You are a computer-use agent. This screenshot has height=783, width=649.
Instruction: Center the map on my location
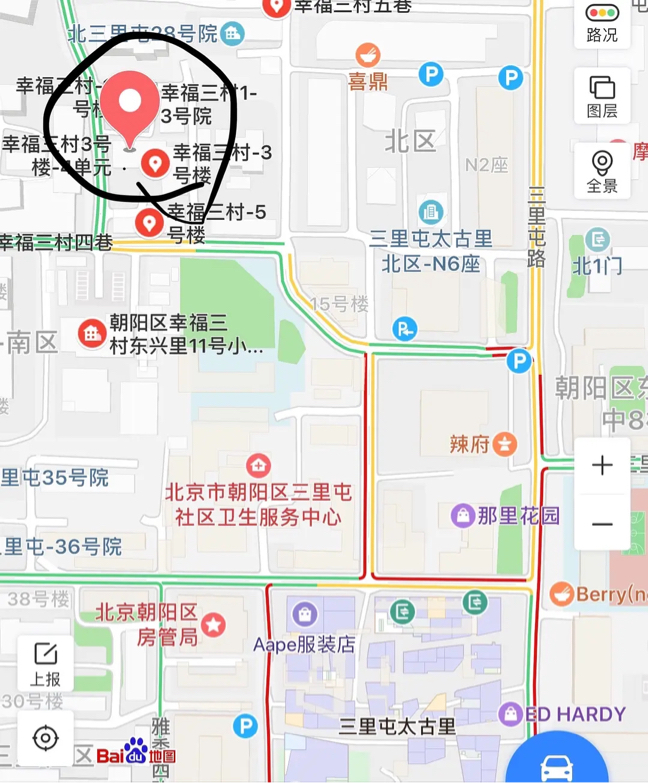click(x=45, y=738)
